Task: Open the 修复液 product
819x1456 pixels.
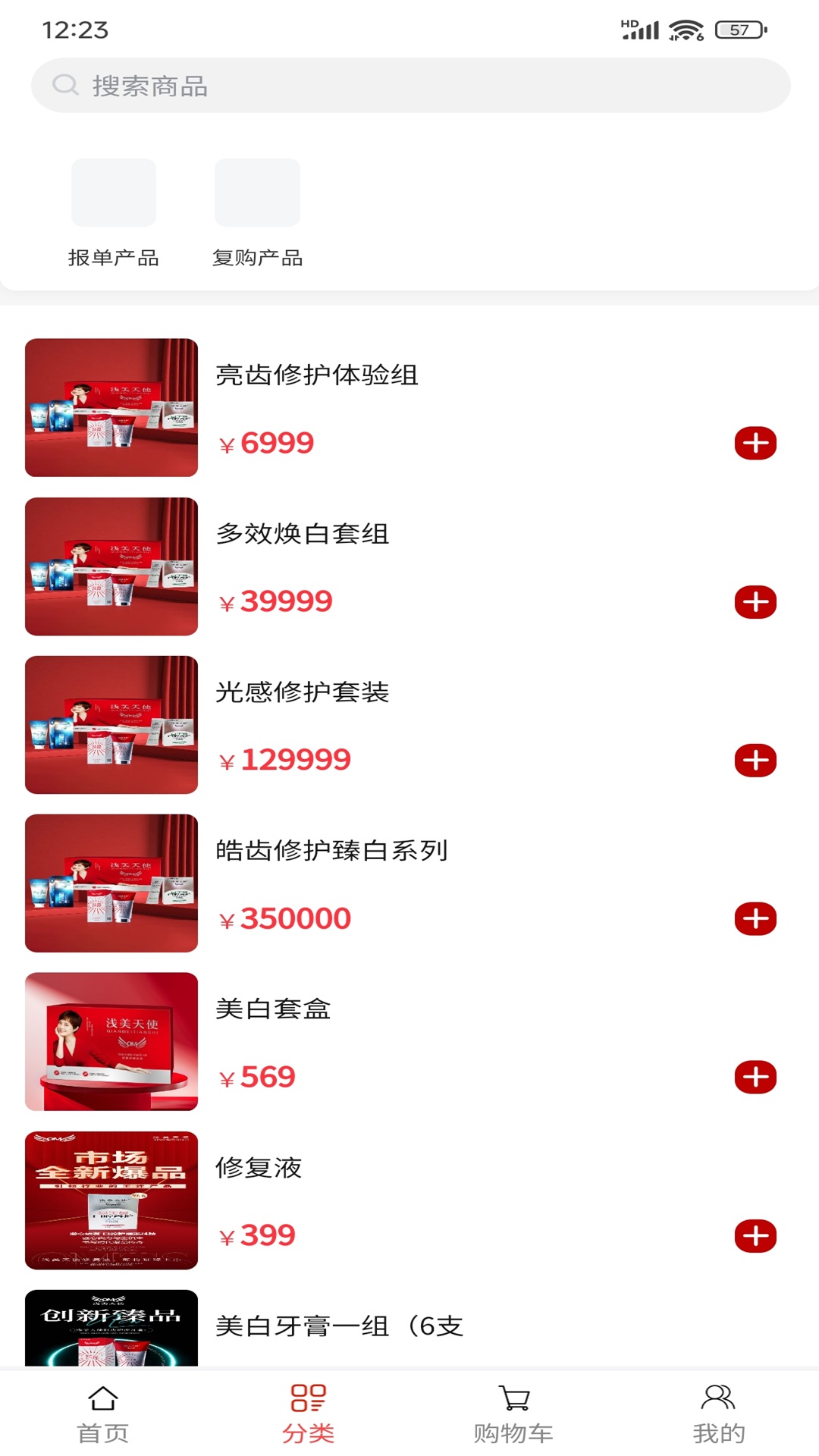Action: click(259, 1168)
